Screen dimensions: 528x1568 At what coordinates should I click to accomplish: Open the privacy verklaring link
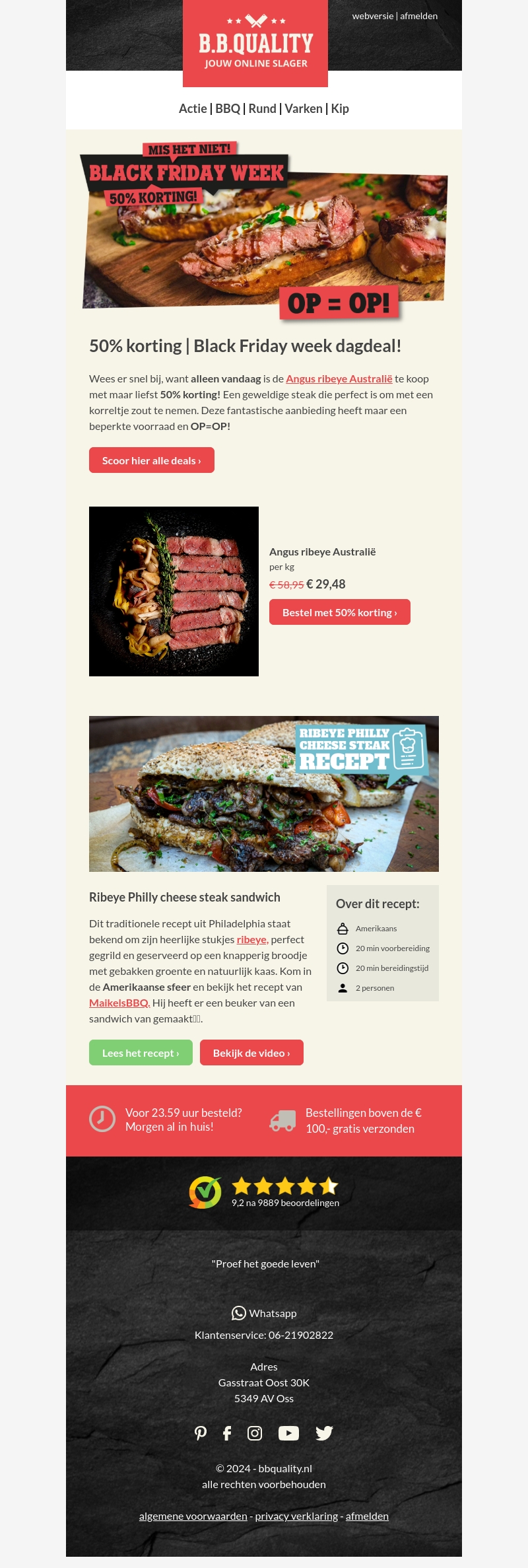coord(296,1516)
